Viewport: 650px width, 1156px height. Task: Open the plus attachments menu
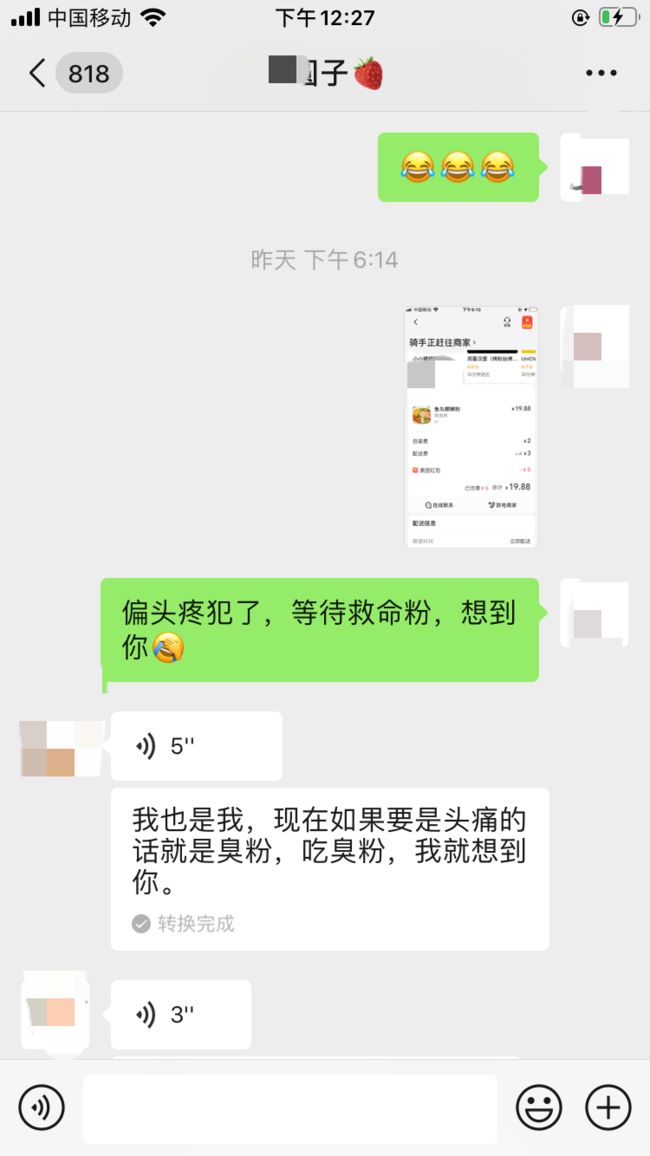pyautogui.click(x=609, y=1107)
